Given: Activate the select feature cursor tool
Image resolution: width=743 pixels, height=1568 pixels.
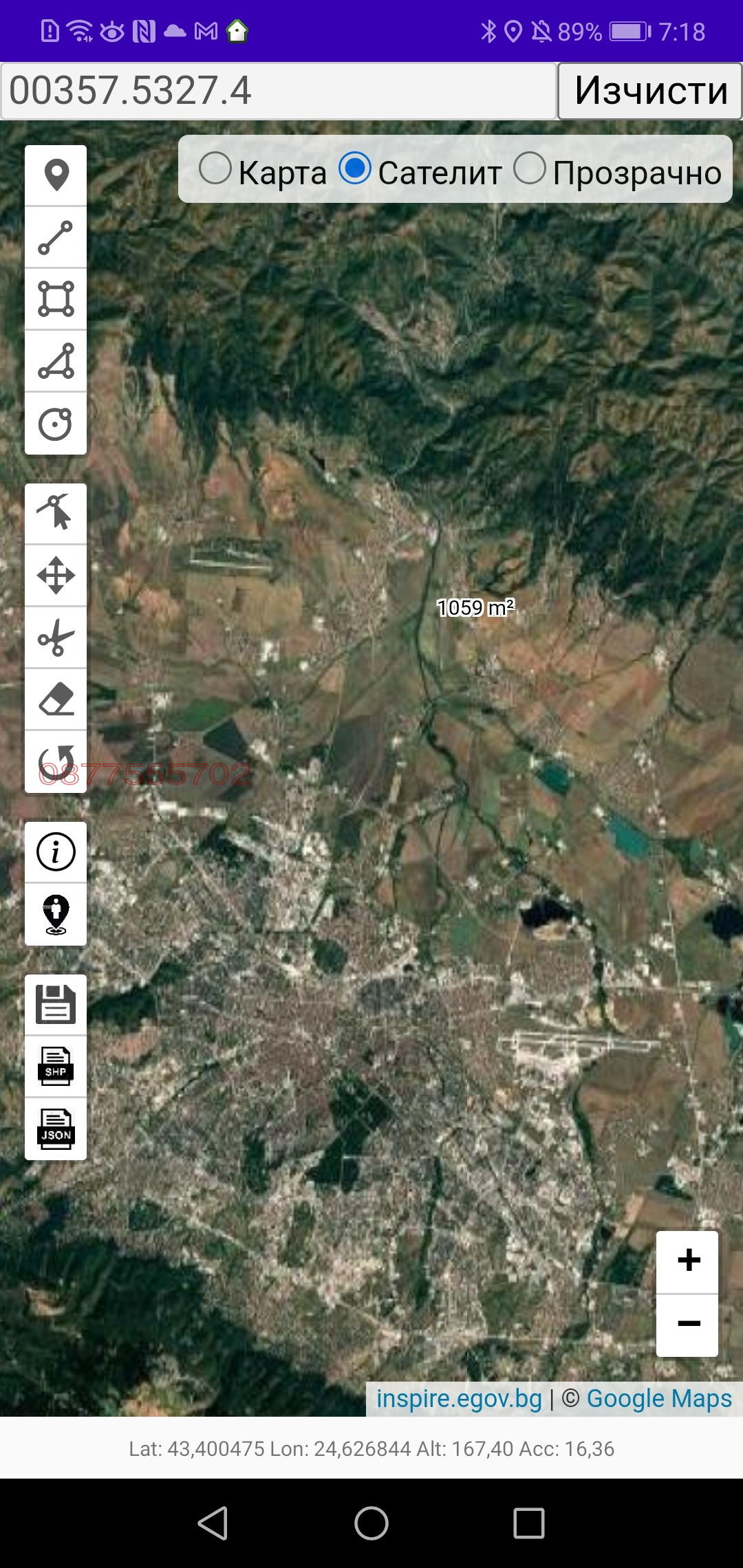Looking at the screenshot, I should point(56,513).
